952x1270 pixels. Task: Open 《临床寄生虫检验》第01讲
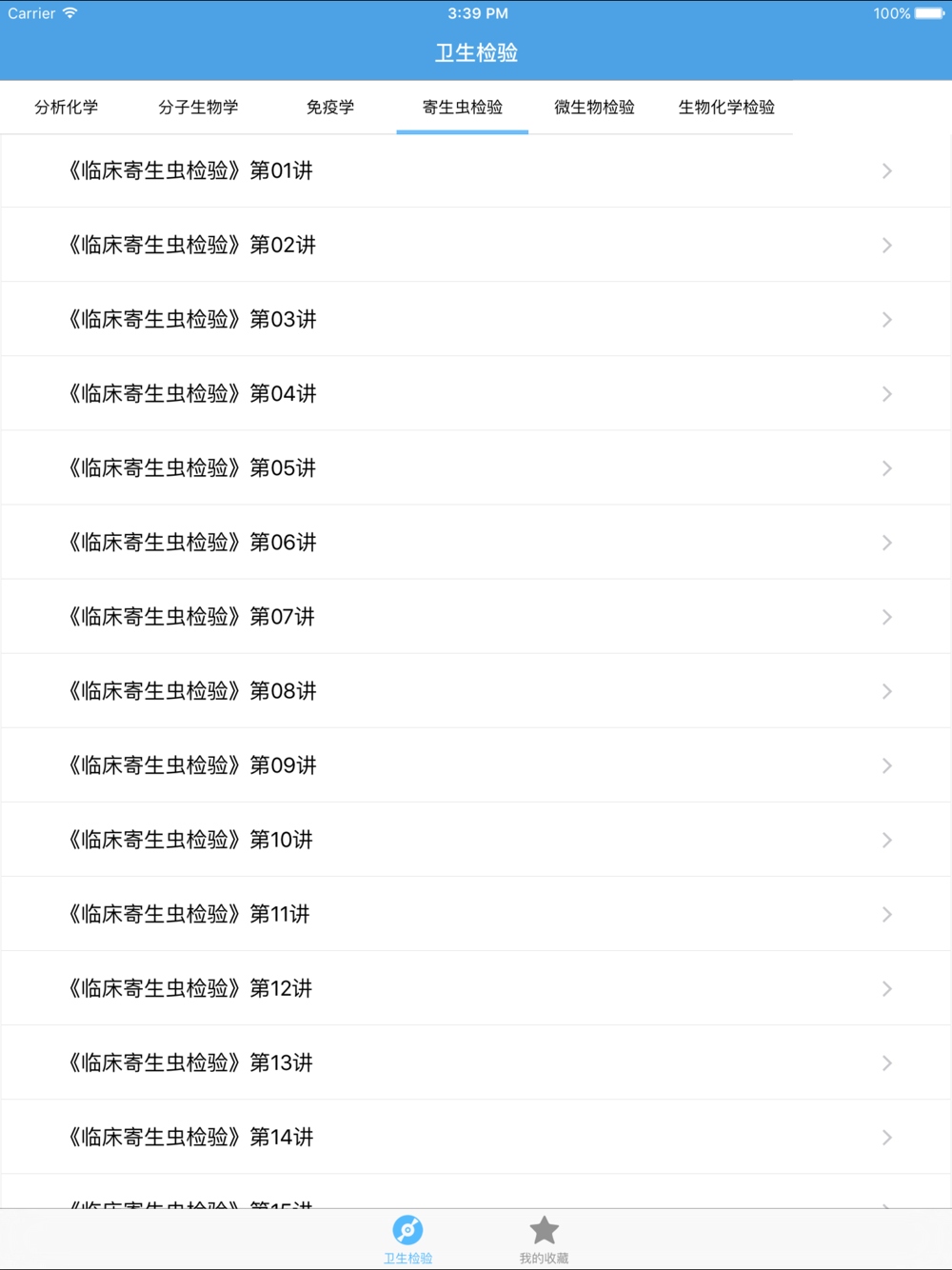coord(476,171)
